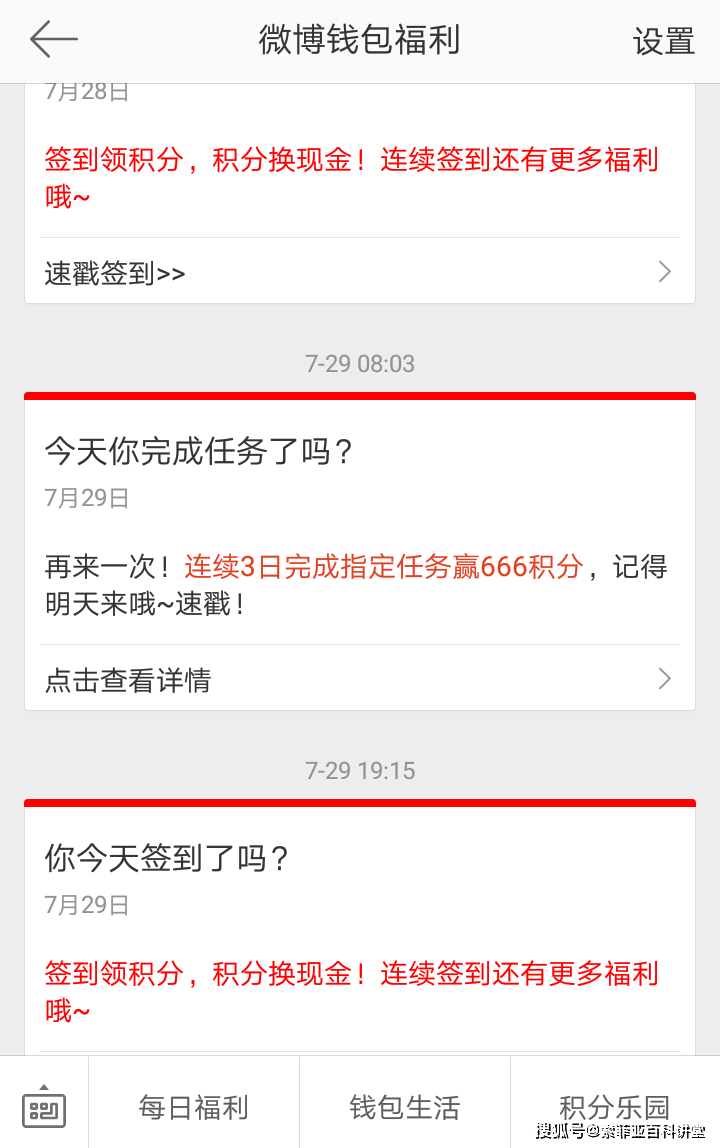
Task: Switch to the 每日福利 tab
Action: 192,1107
